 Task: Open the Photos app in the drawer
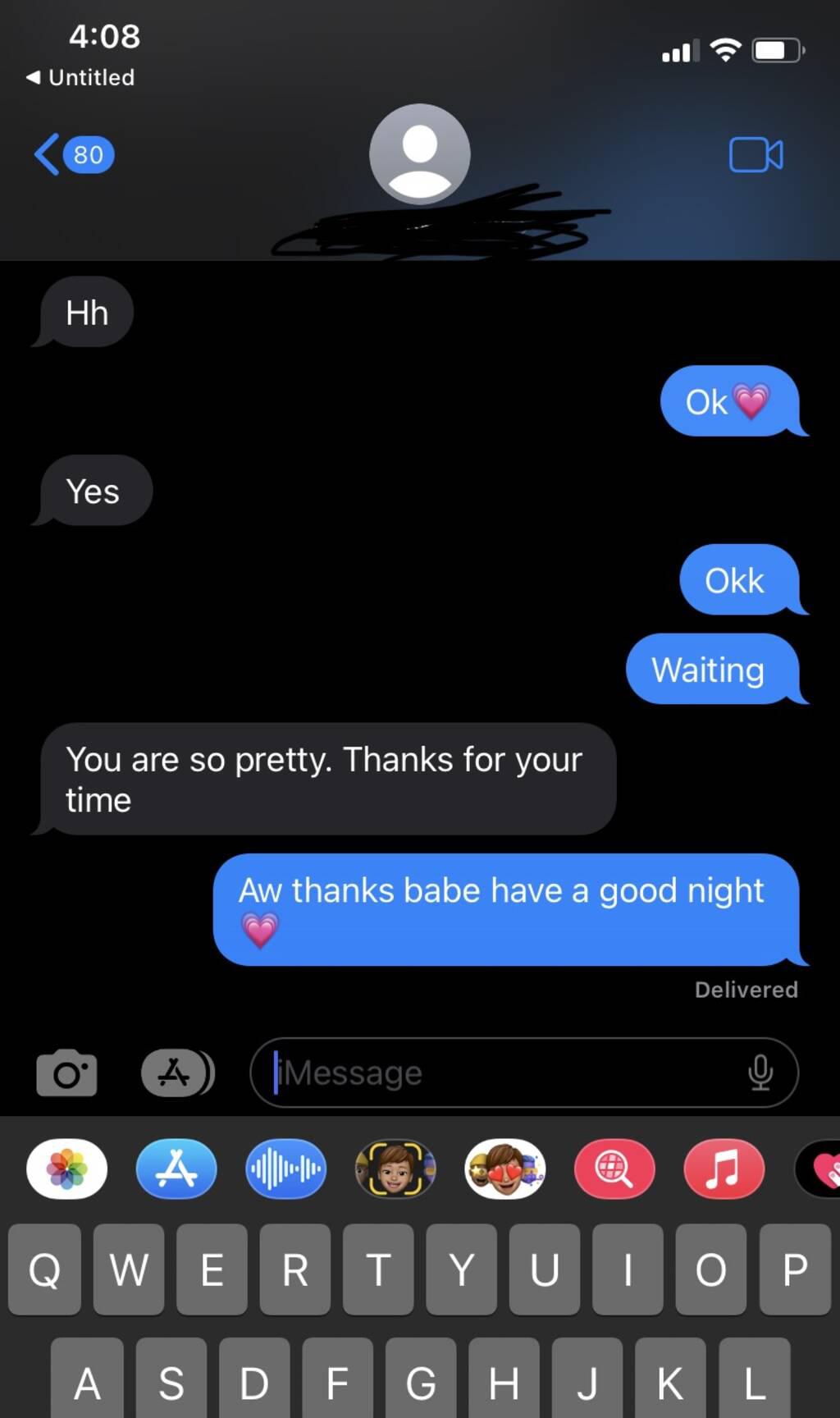[x=67, y=1169]
